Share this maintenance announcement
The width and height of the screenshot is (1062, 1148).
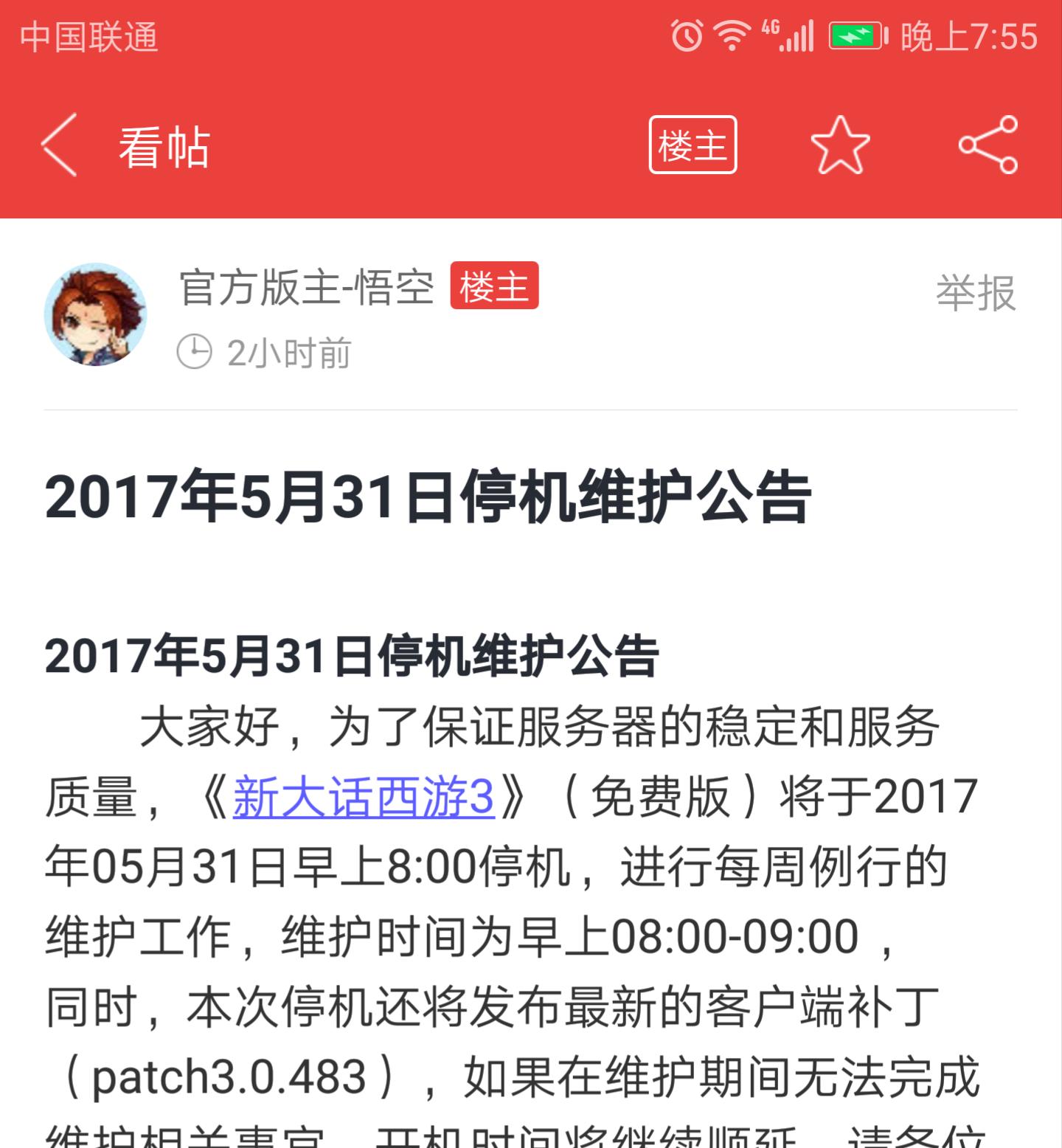click(988, 145)
